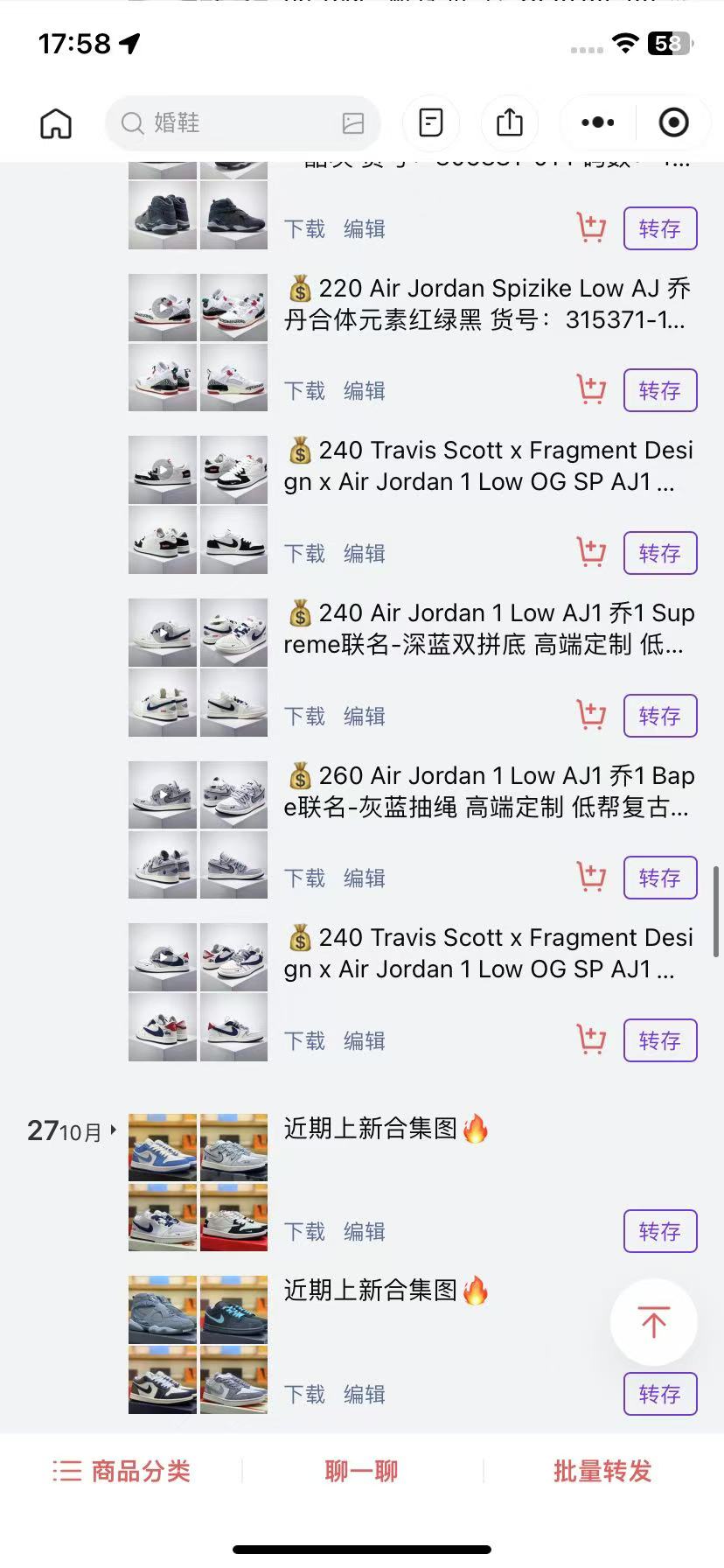Tap 转存 for the Air Jordan Spizike Low item
The width and height of the screenshot is (724, 1568).
pyautogui.click(x=660, y=390)
